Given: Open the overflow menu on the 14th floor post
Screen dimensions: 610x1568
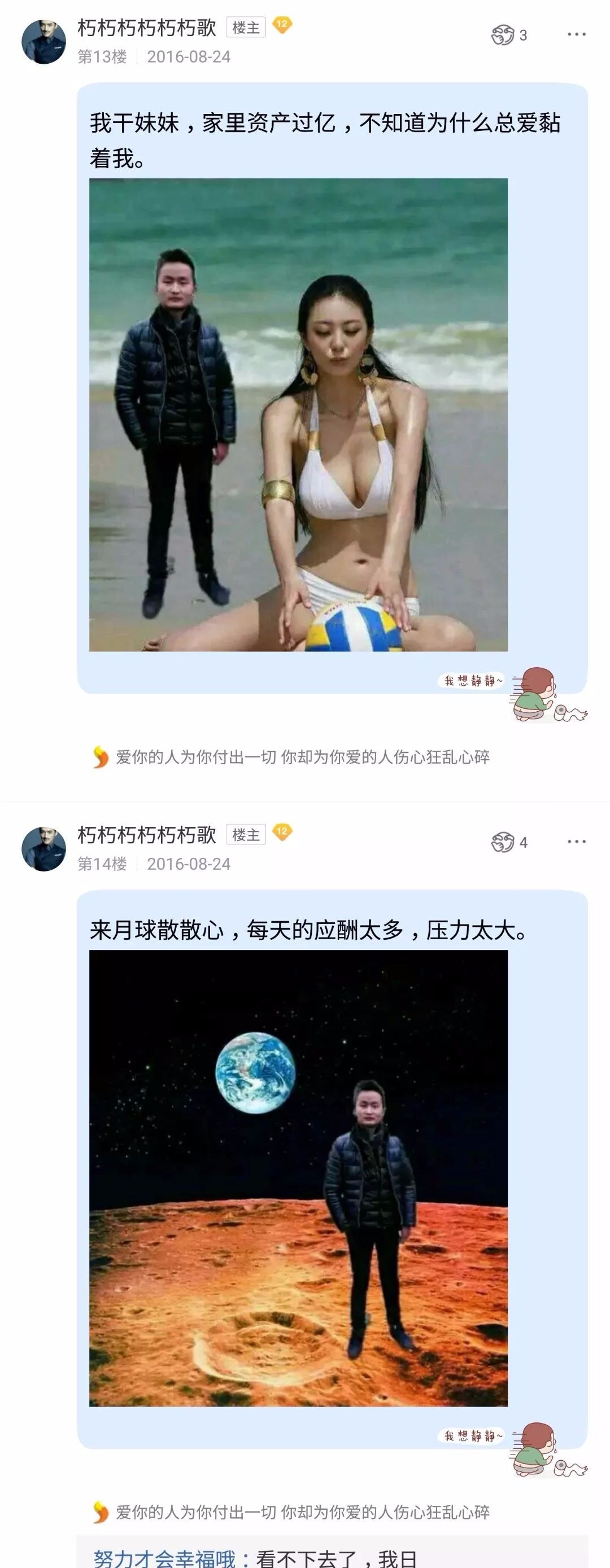Looking at the screenshot, I should click(576, 842).
